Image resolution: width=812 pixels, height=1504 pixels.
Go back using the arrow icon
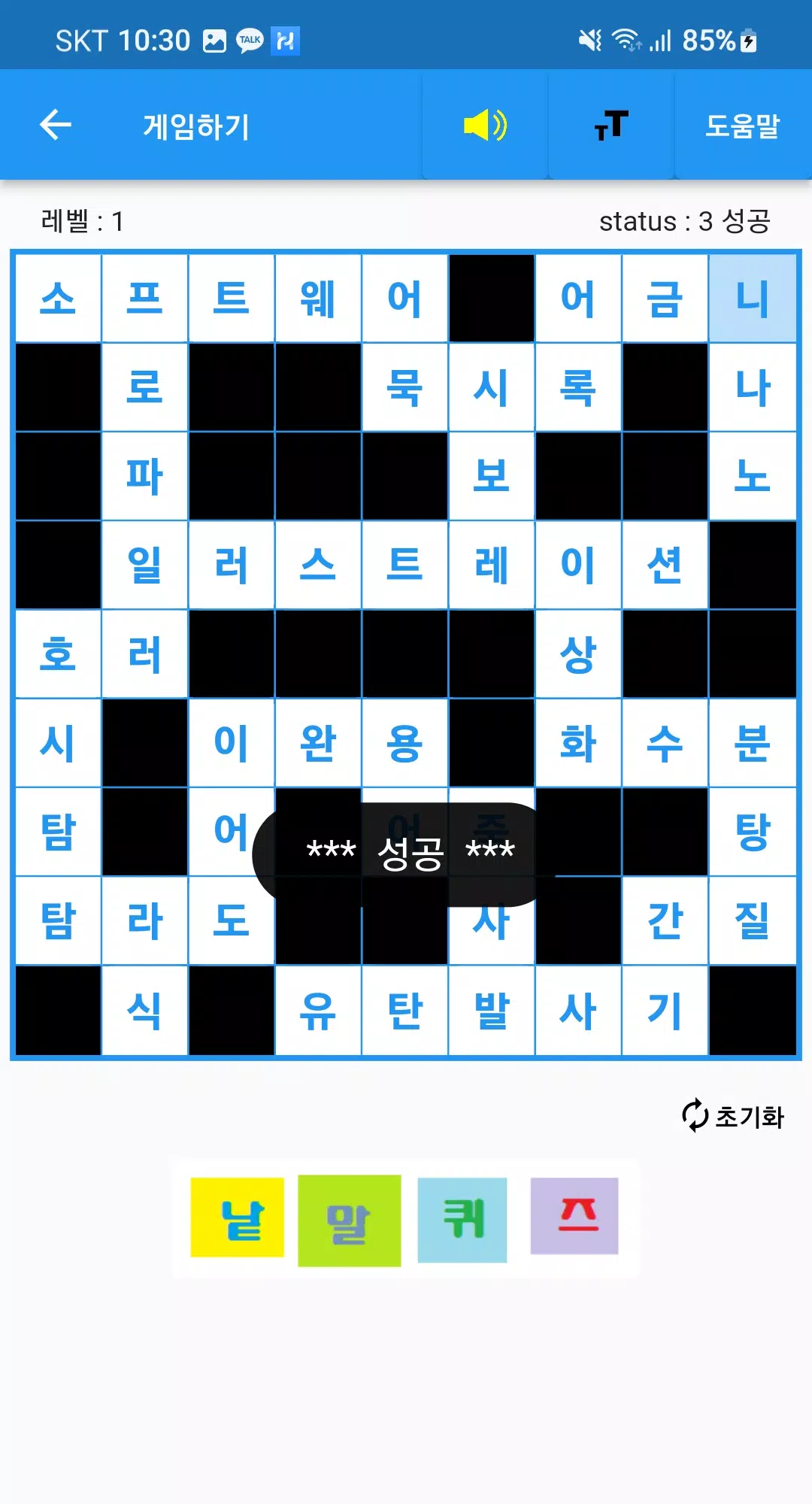click(x=56, y=125)
